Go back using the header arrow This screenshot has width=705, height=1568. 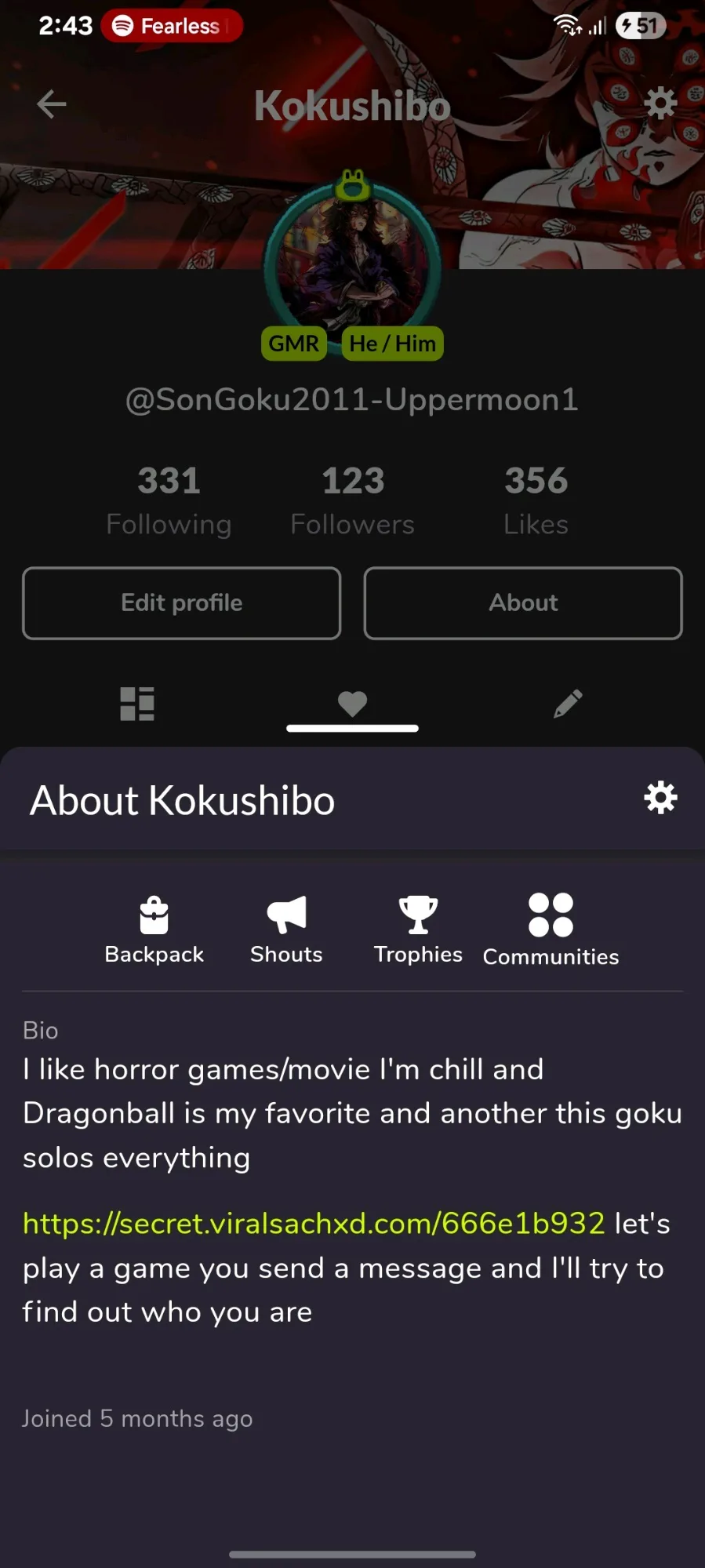[52, 104]
